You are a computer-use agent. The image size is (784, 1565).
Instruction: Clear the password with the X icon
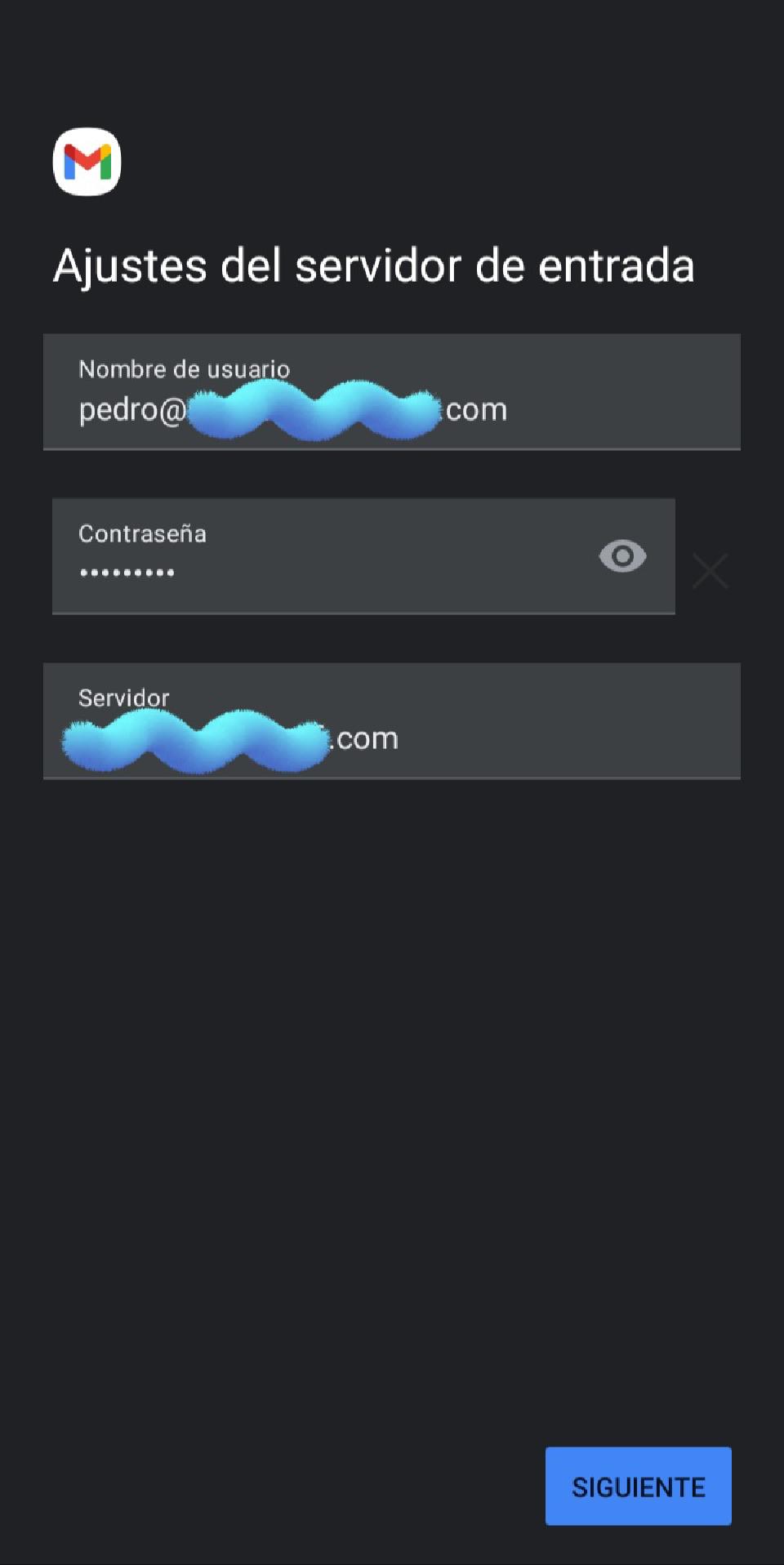pos(710,570)
